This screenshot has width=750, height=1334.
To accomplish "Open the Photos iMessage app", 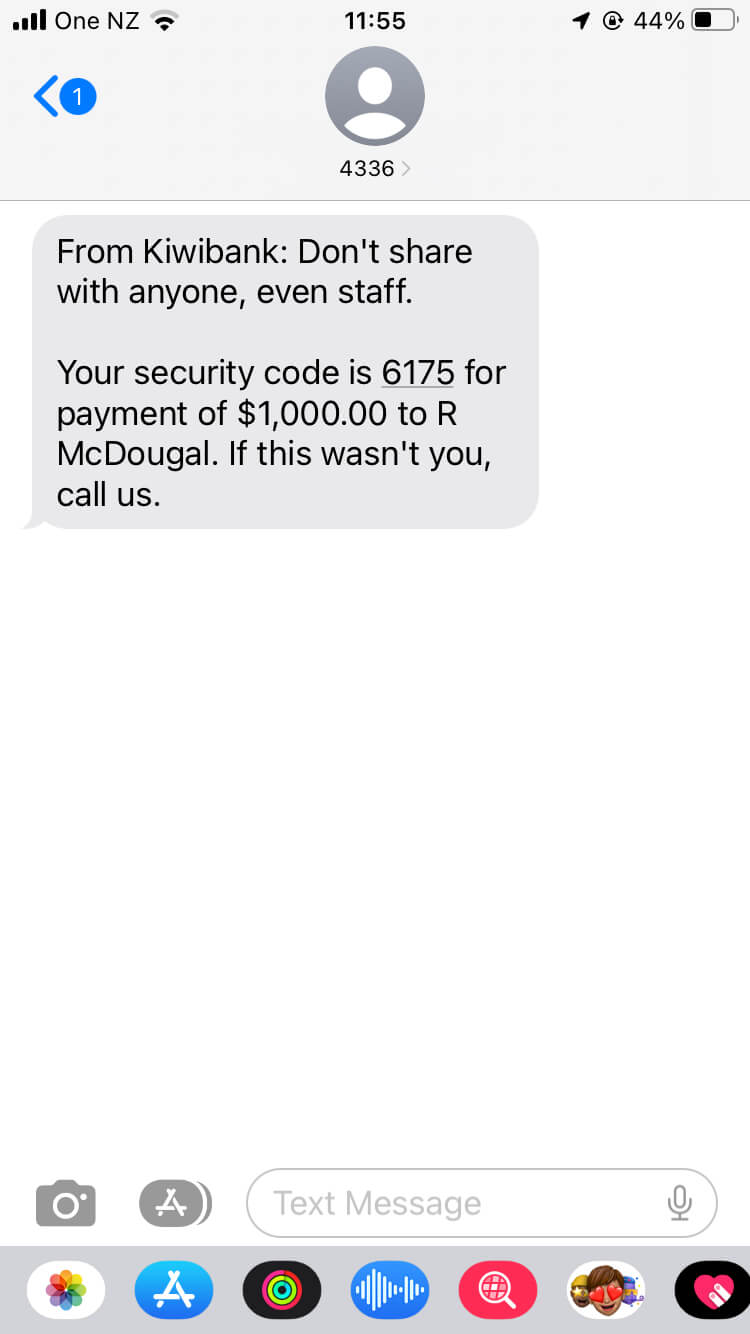I will (x=66, y=1291).
